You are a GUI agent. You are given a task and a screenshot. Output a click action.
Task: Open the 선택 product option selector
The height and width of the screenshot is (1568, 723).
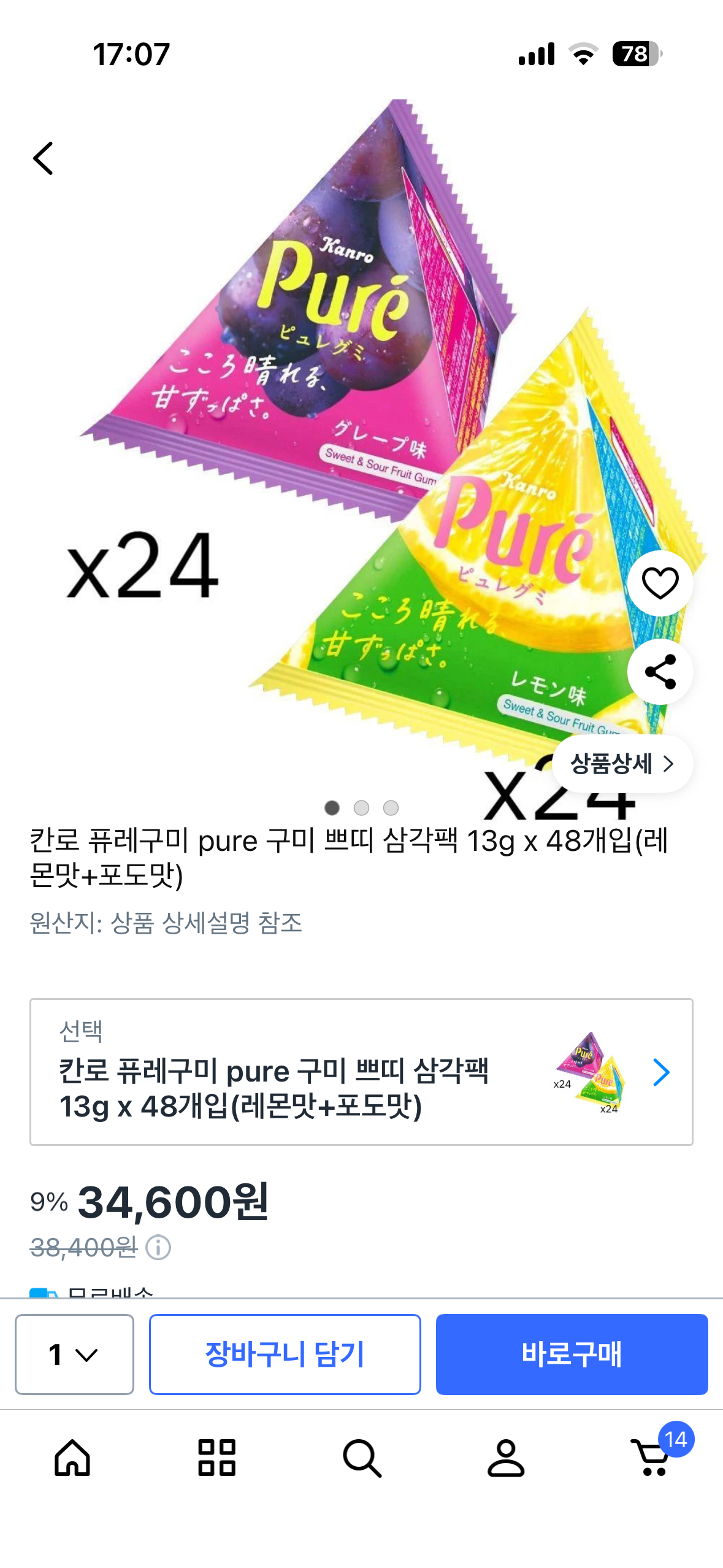pyautogui.click(x=361, y=1071)
